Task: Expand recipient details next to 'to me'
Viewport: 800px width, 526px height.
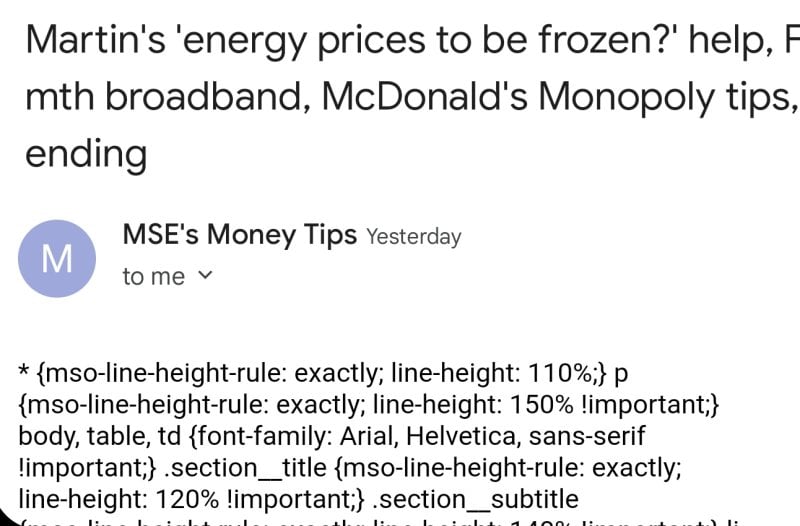Action: pyautogui.click(x=206, y=276)
